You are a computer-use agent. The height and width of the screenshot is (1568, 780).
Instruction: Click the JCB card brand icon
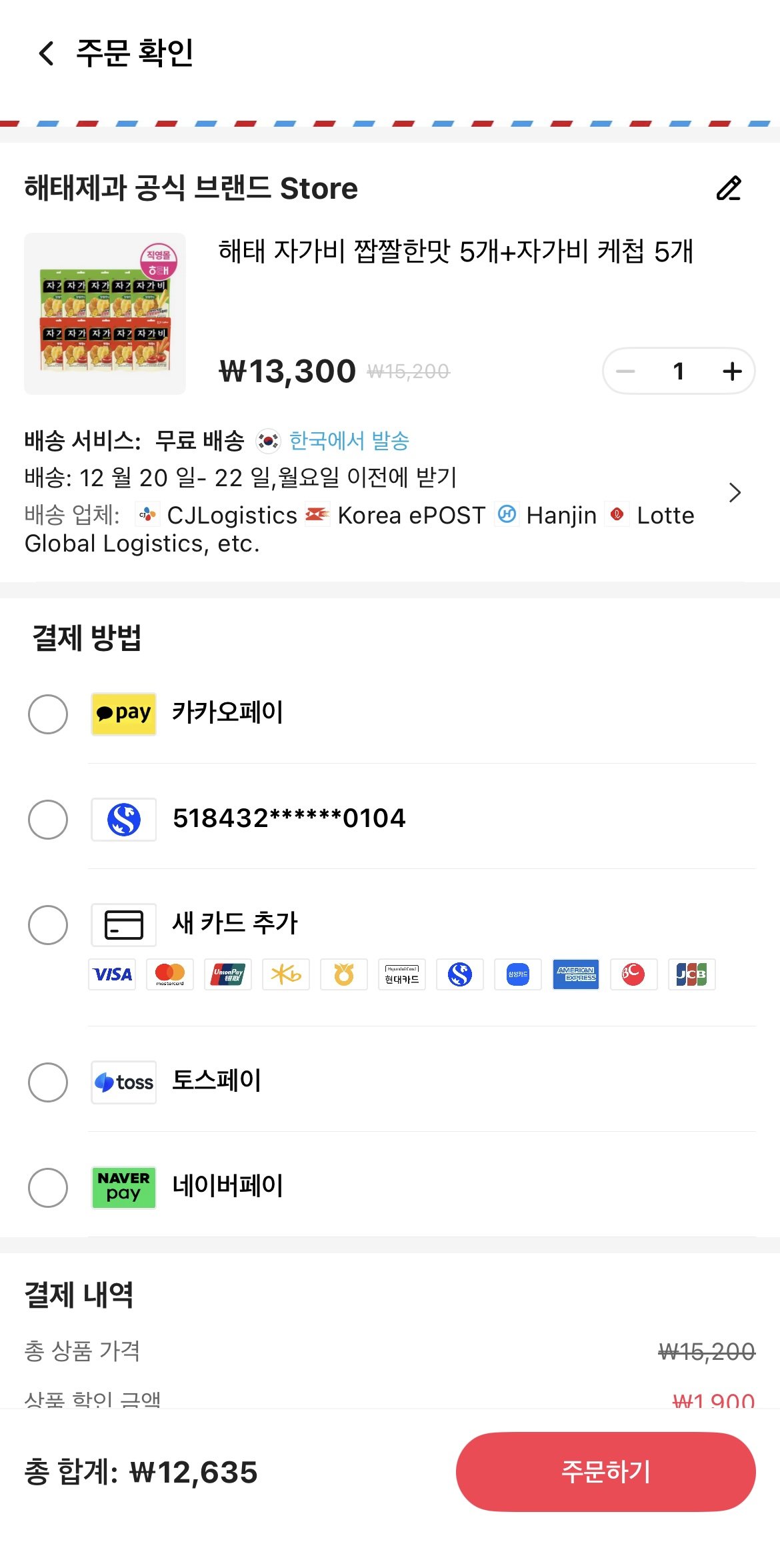(x=692, y=974)
